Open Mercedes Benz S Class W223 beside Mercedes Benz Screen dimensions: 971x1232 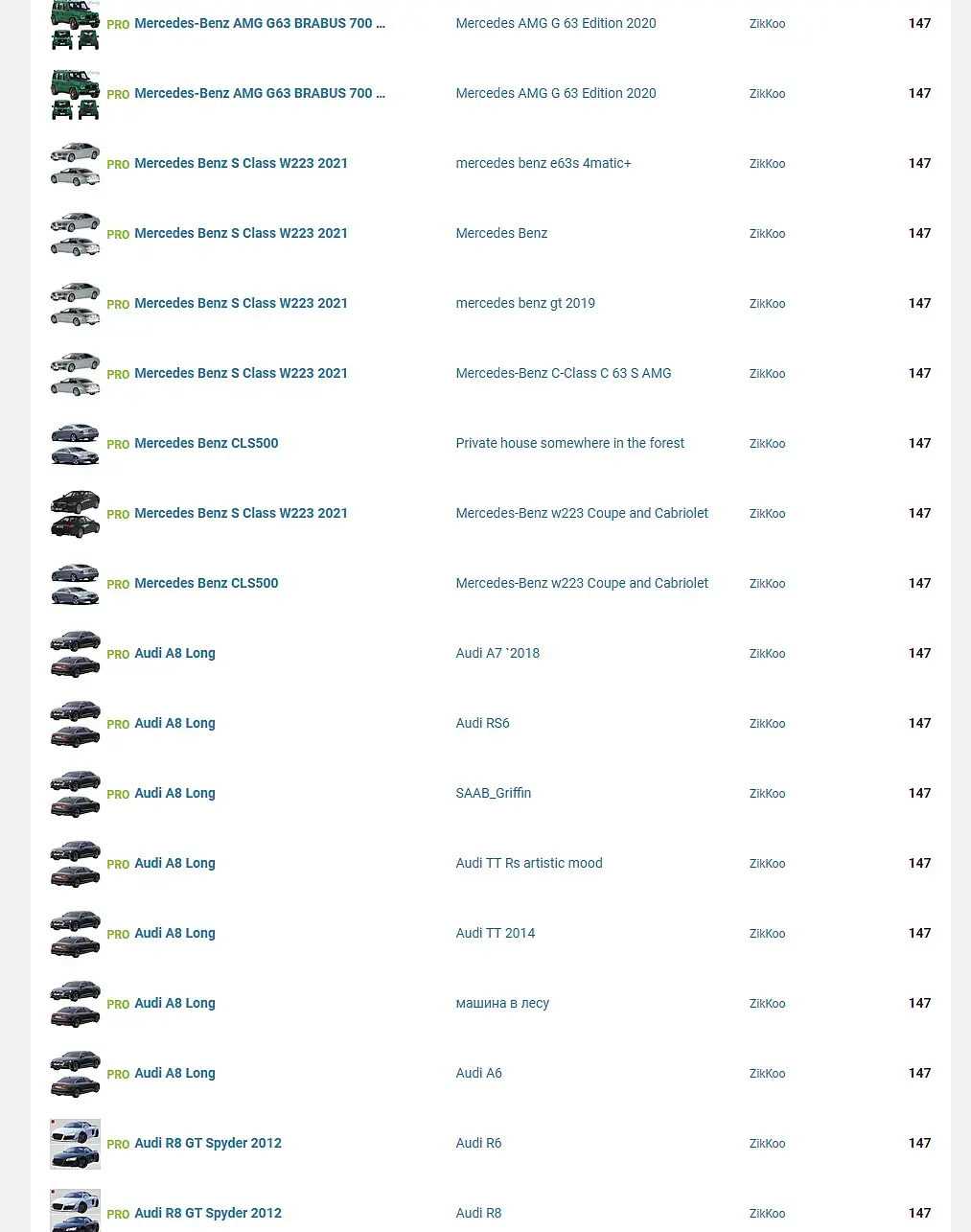241,233
